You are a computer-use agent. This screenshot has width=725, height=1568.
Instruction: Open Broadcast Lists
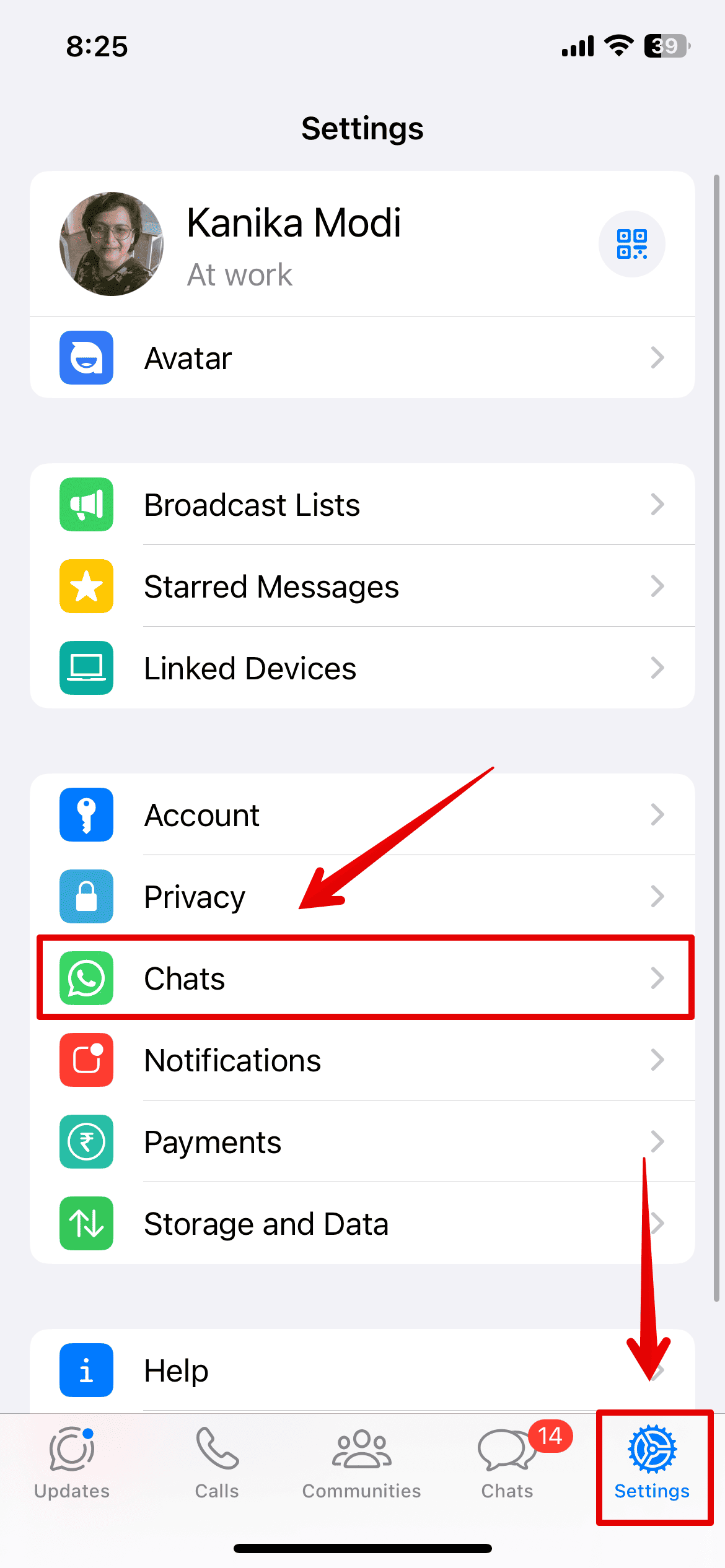[x=362, y=505]
